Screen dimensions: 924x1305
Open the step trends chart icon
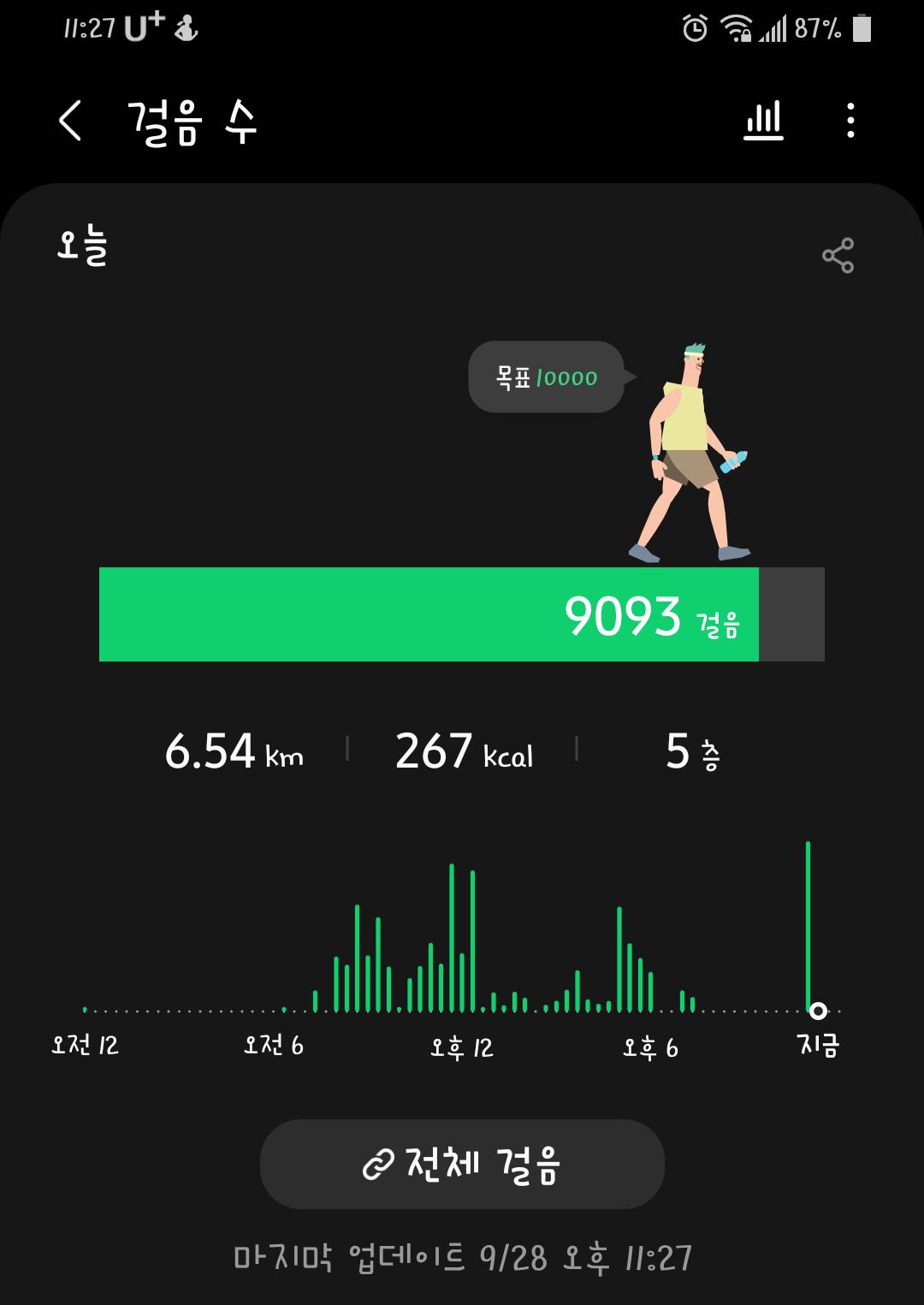point(763,121)
